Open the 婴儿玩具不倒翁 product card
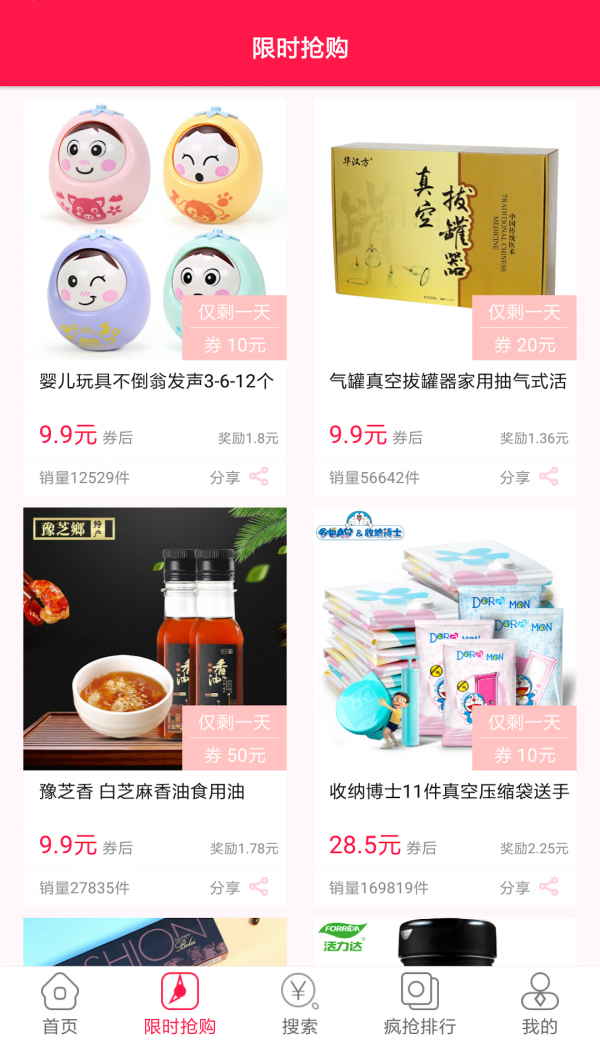 (x=155, y=228)
